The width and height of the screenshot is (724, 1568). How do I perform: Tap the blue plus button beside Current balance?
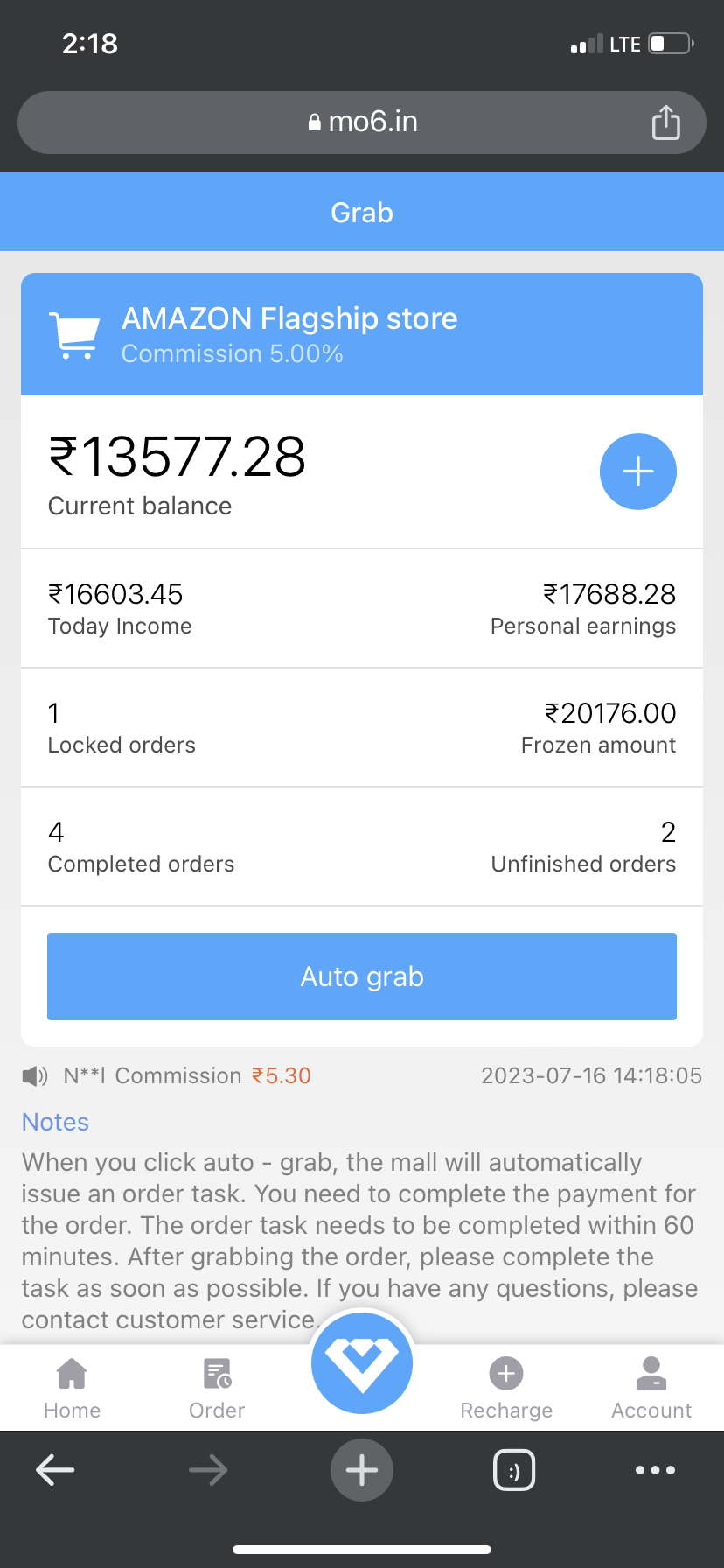click(637, 472)
